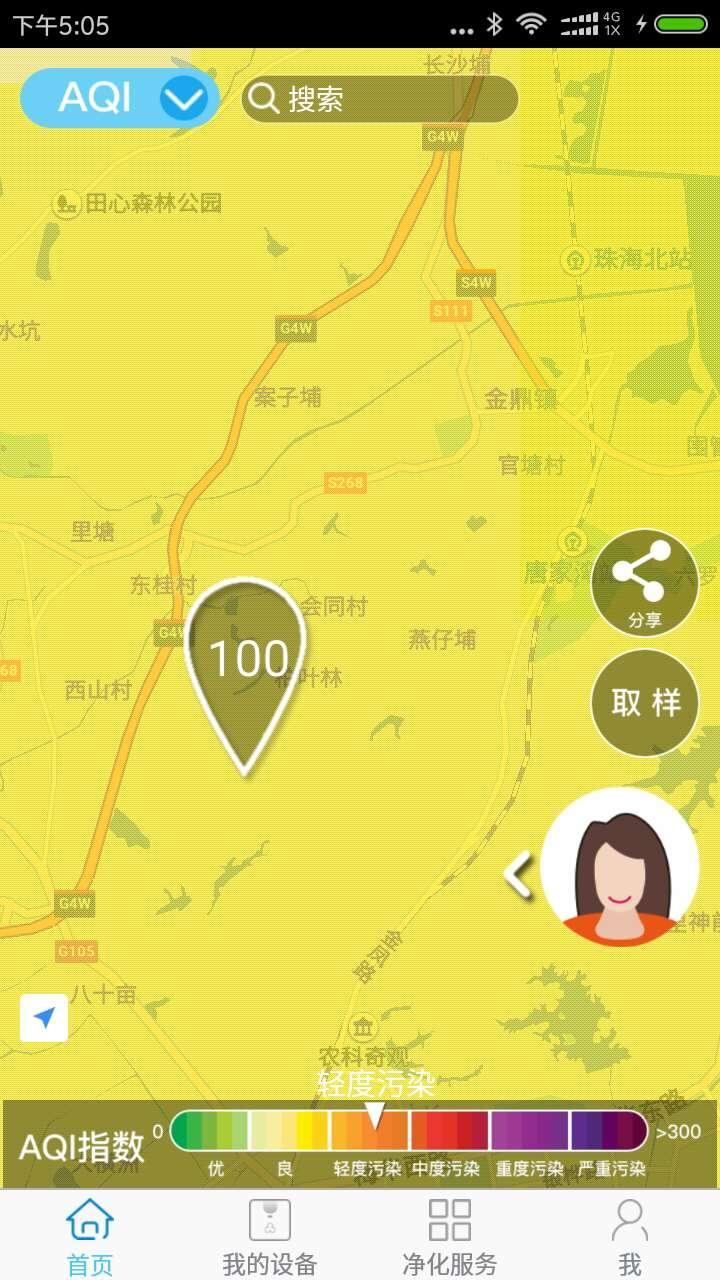Tap the 搜索 search box
The image size is (720, 1280).
click(380, 99)
